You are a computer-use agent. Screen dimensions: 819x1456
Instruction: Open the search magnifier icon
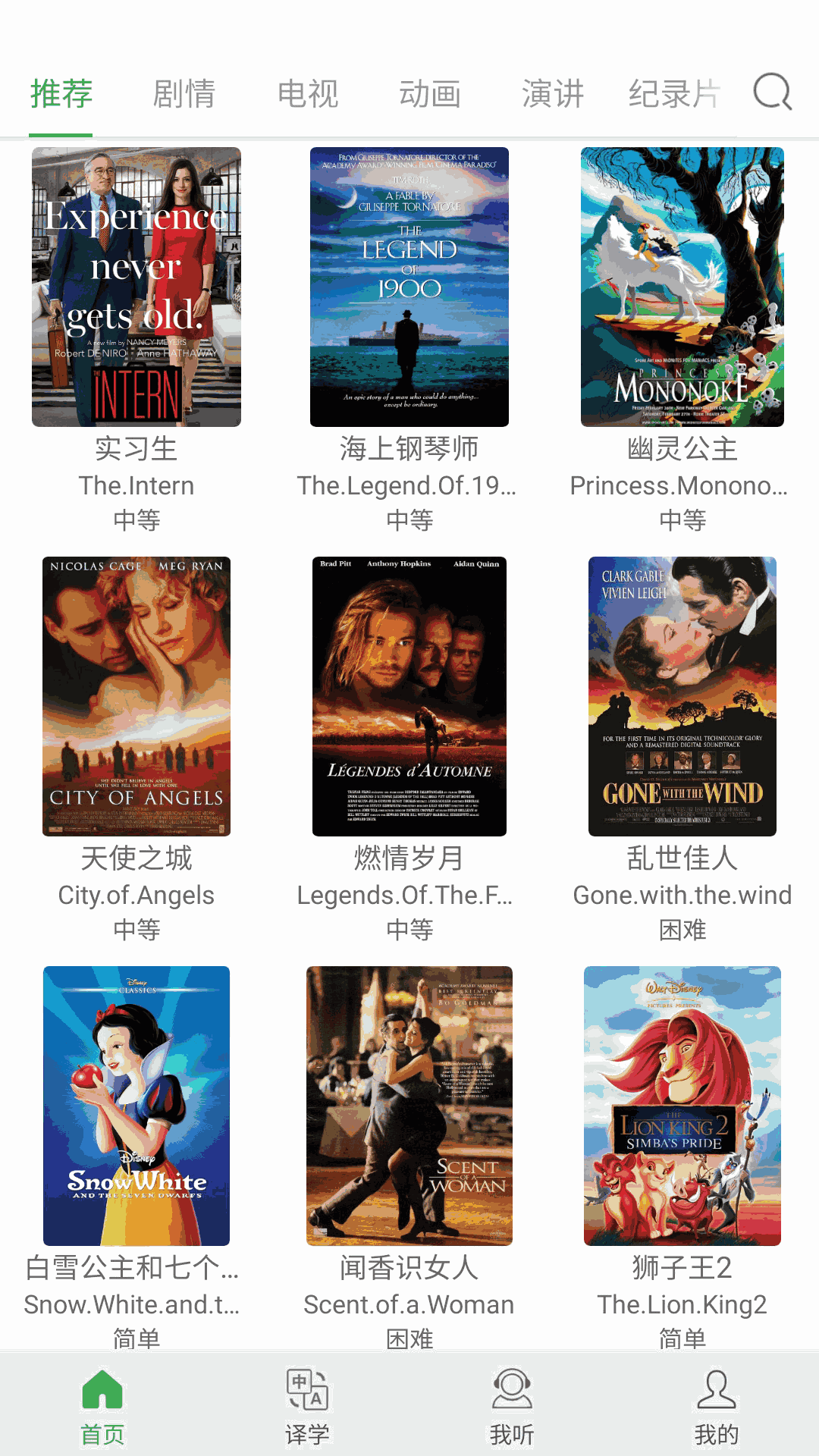pyautogui.click(x=772, y=93)
